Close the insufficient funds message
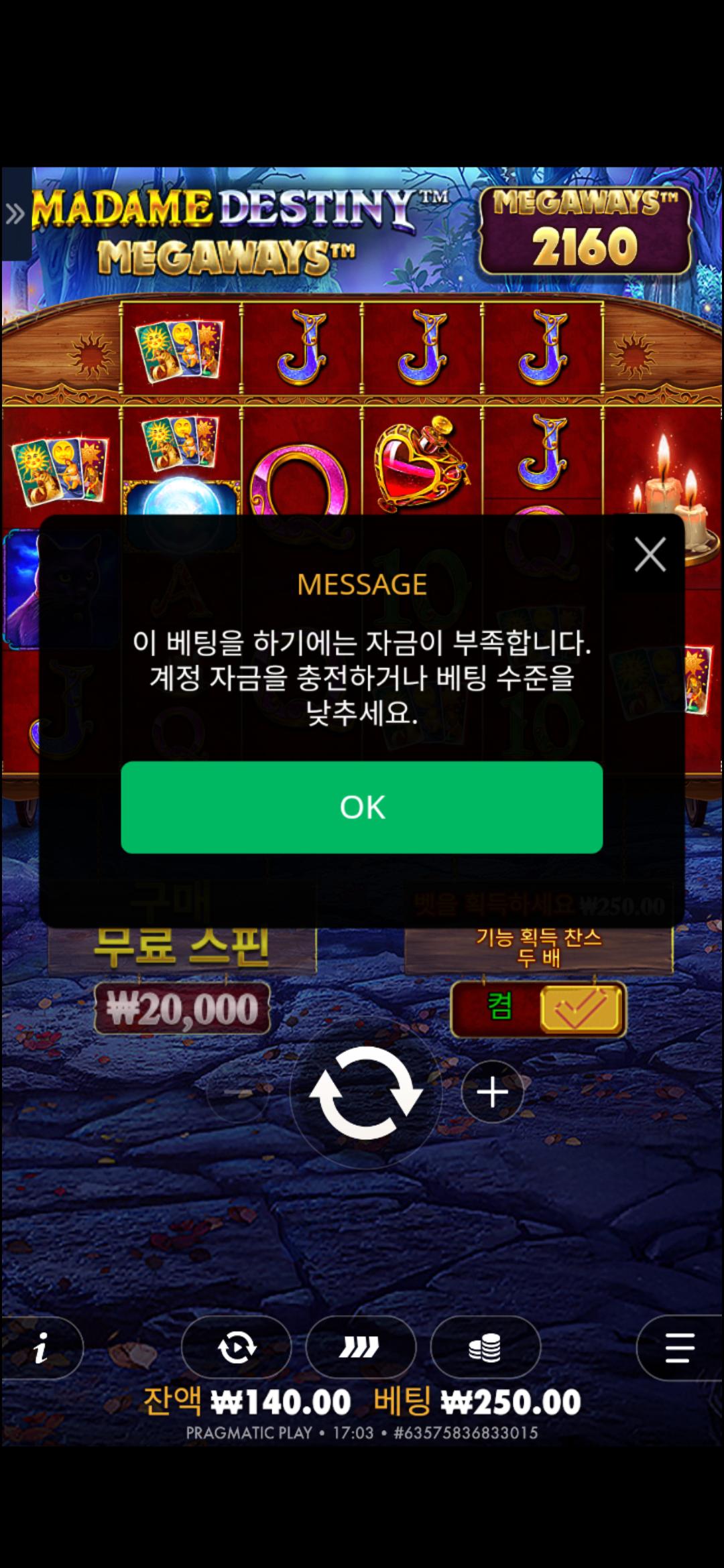Image resolution: width=724 pixels, height=1568 pixels. 650,554
